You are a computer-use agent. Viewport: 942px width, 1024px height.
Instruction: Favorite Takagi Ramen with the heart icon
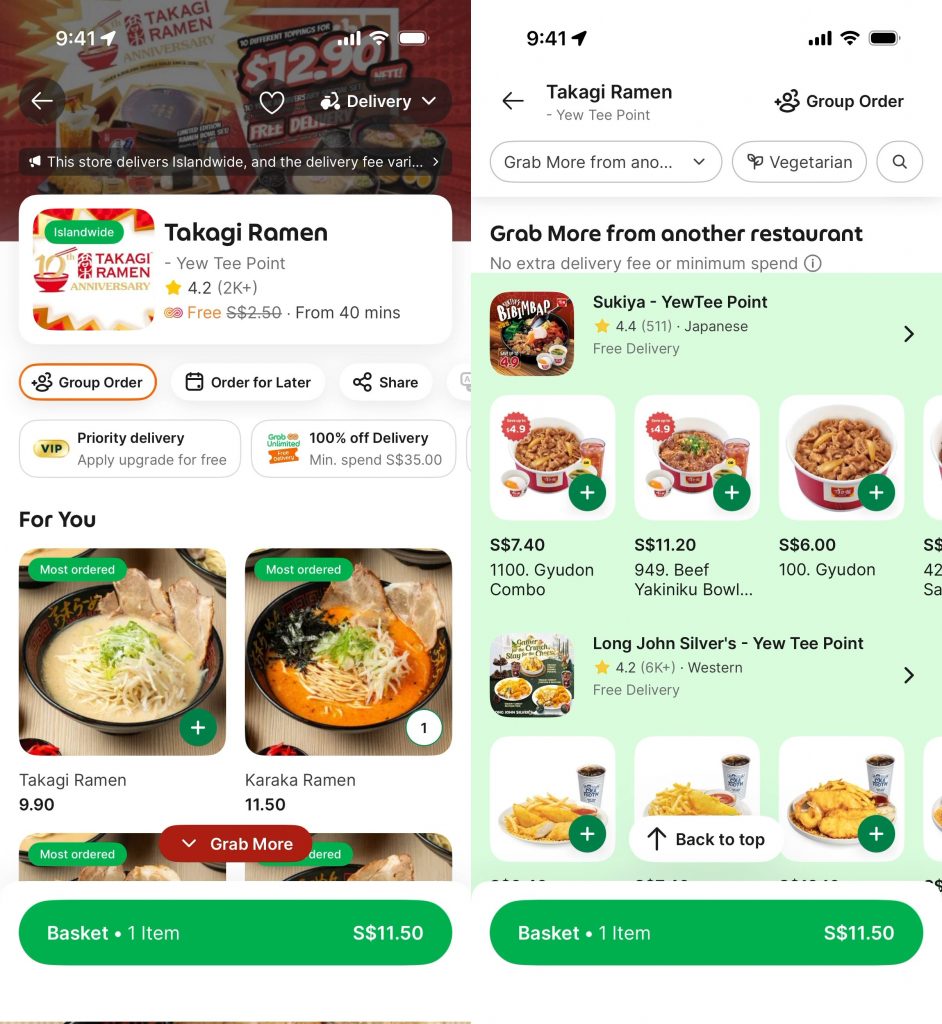[271, 102]
